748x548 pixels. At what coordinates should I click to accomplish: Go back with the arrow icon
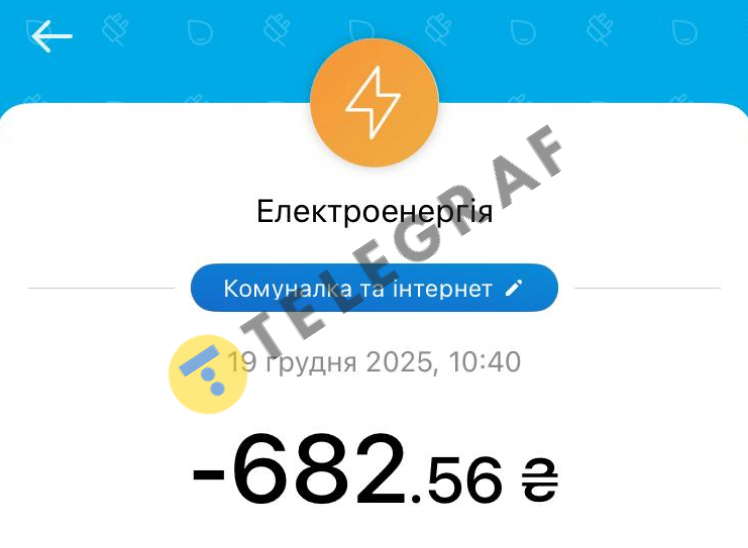point(51,37)
